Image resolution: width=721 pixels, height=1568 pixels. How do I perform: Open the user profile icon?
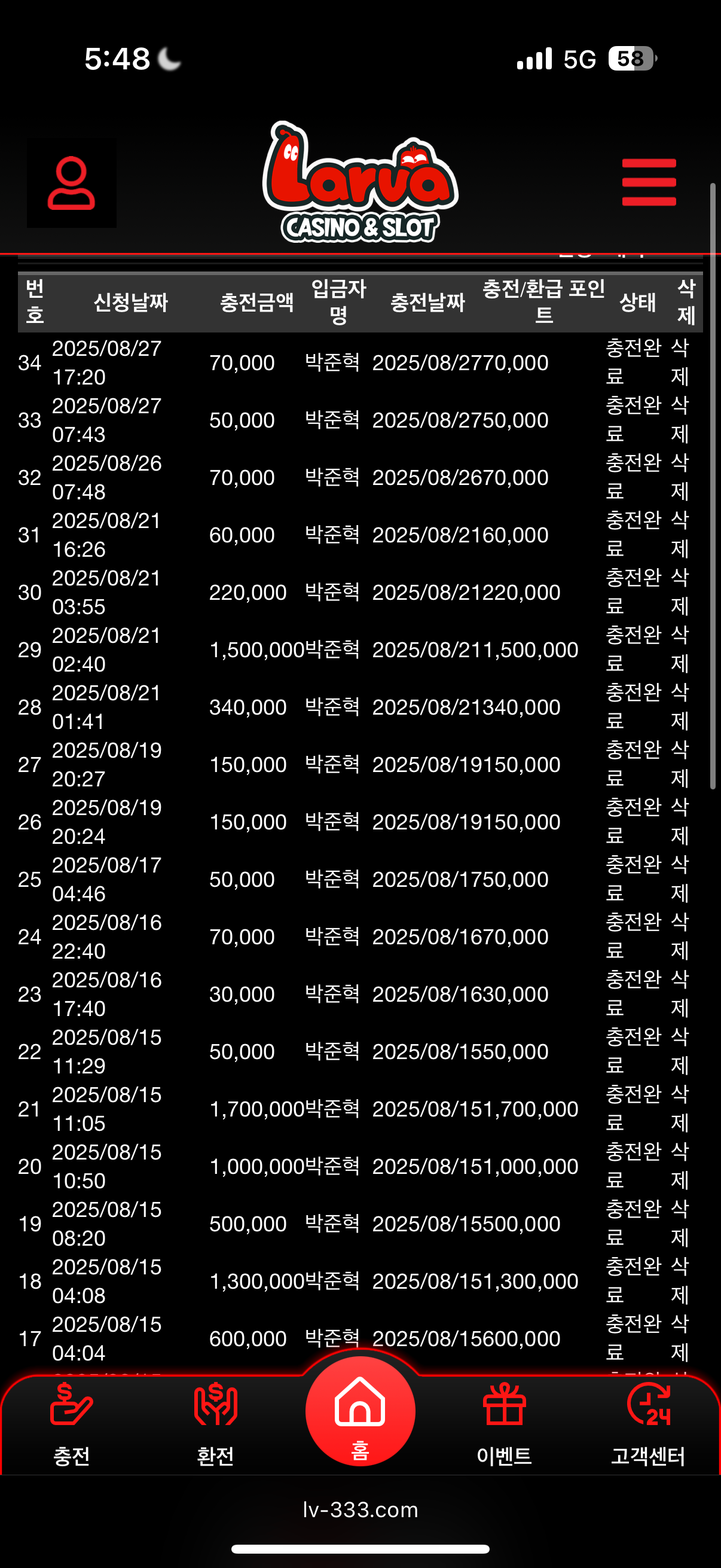tap(71, 183)
